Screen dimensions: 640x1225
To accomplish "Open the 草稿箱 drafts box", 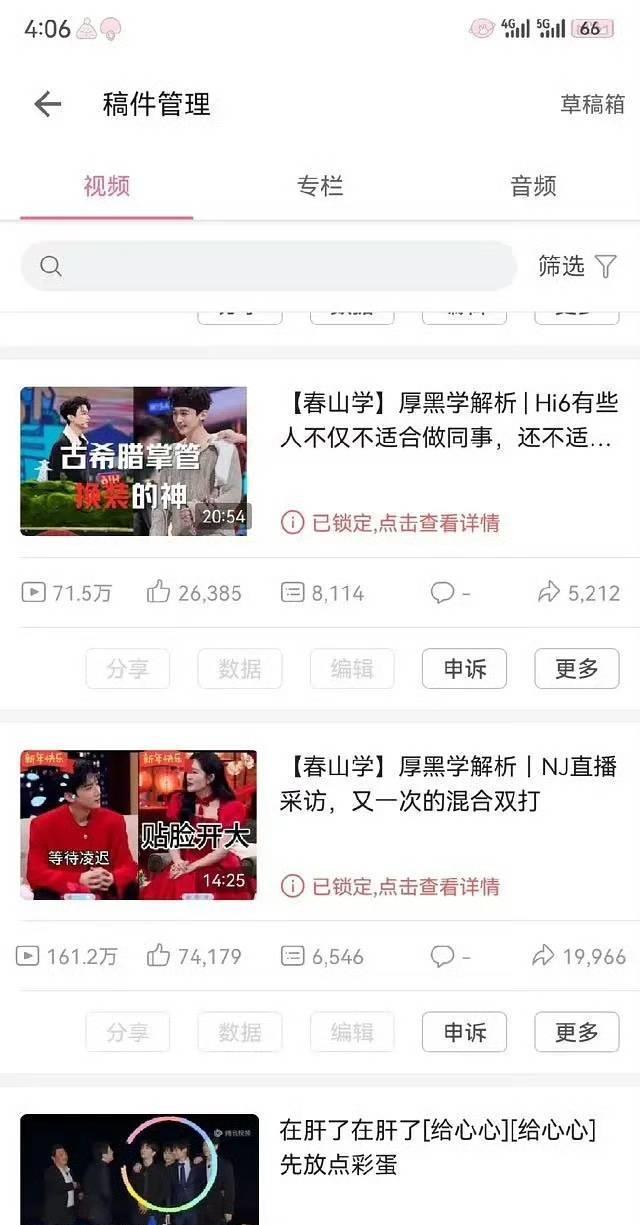I will click(592, 104).
